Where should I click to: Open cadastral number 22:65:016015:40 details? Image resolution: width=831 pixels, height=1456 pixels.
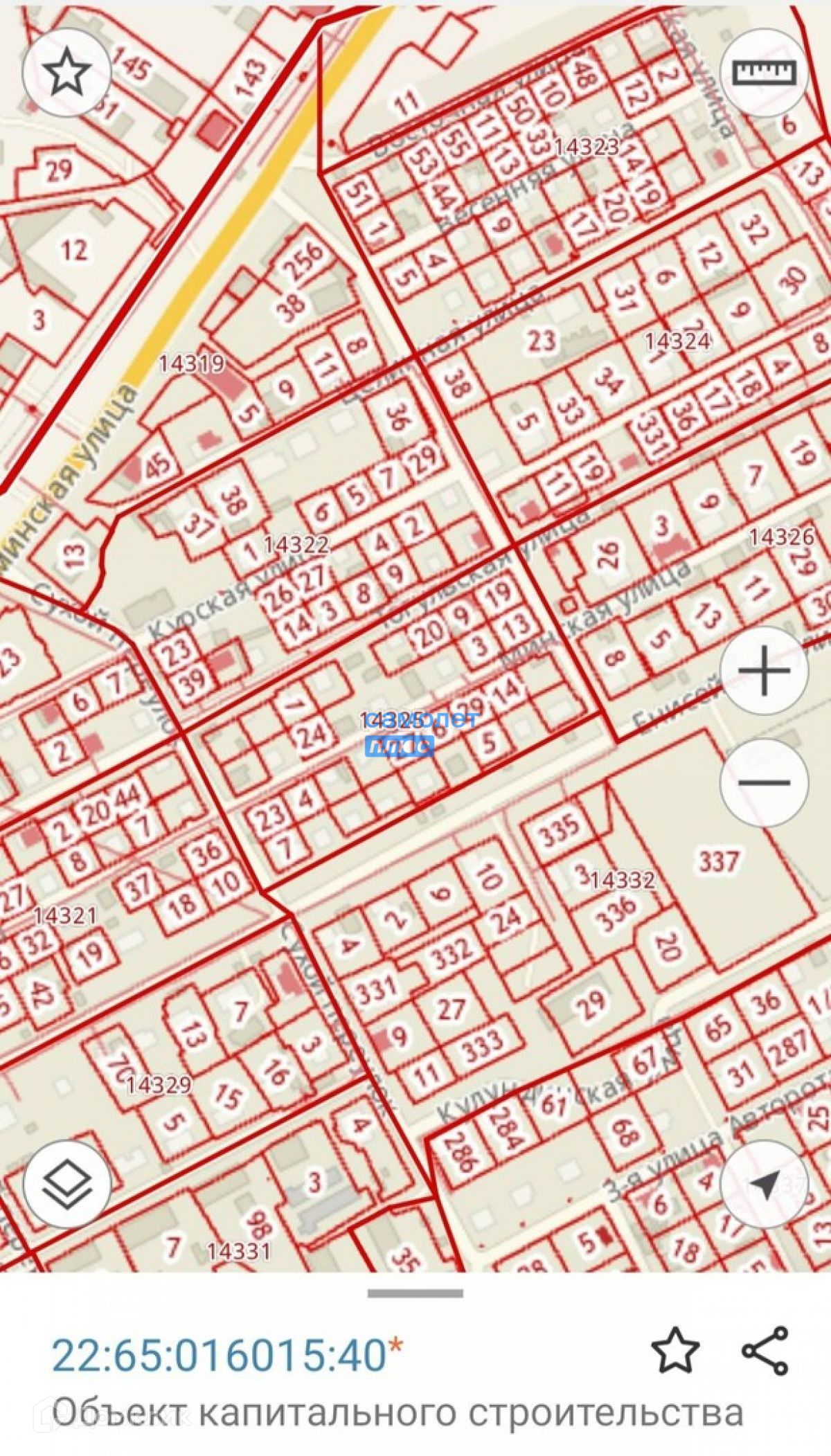[219, 1311]
